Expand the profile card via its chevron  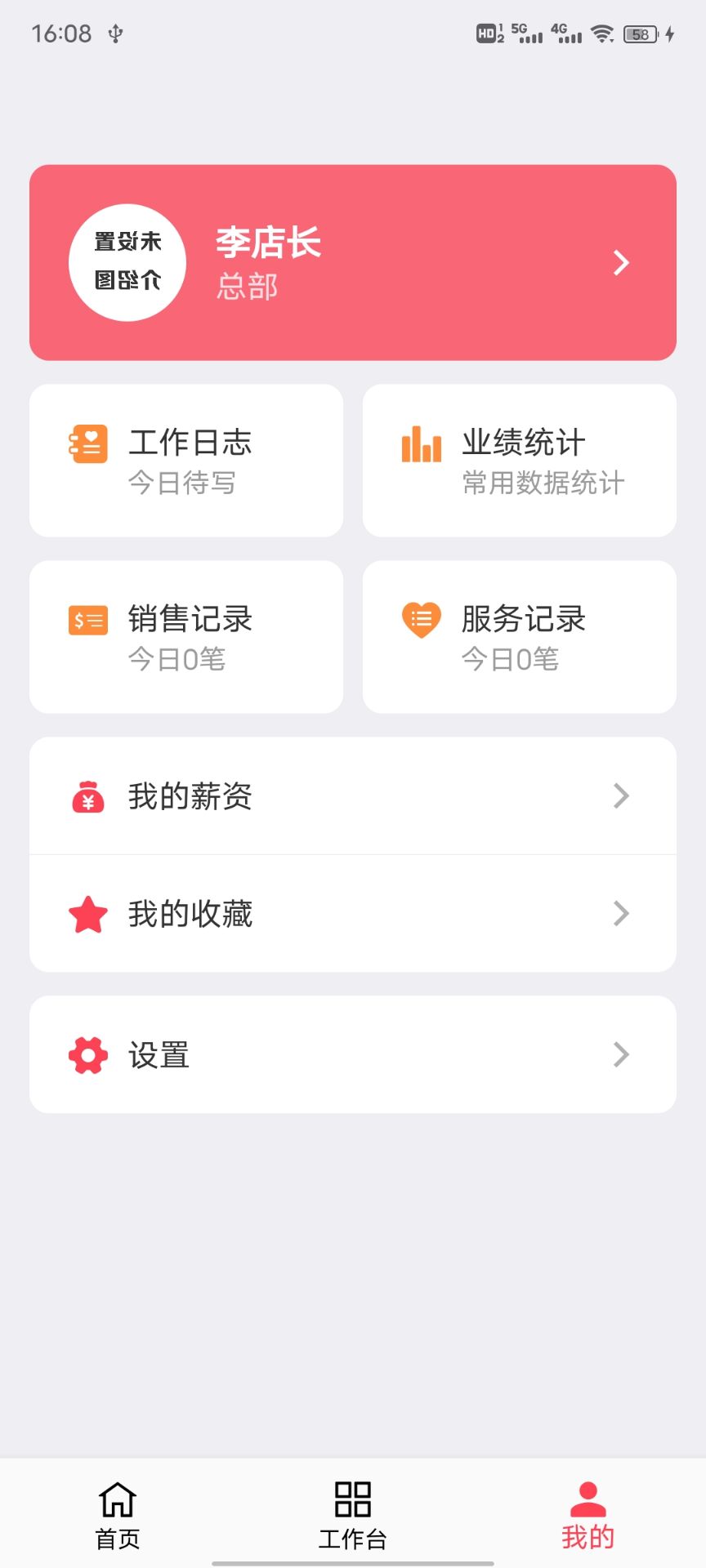pyautogui.click(x=619, y=263)
